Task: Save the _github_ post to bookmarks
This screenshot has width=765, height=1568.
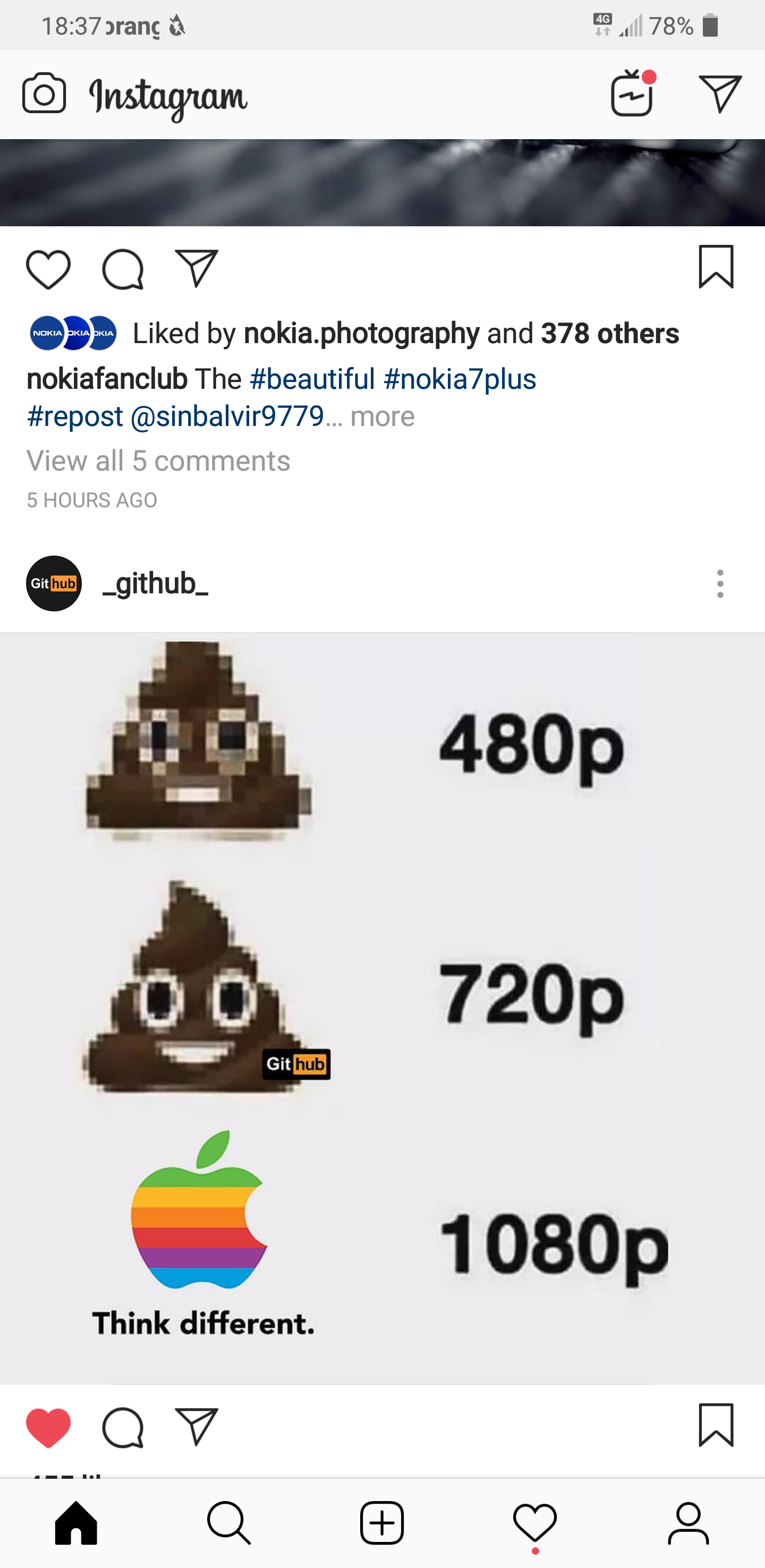Action: click(716, 1425)
